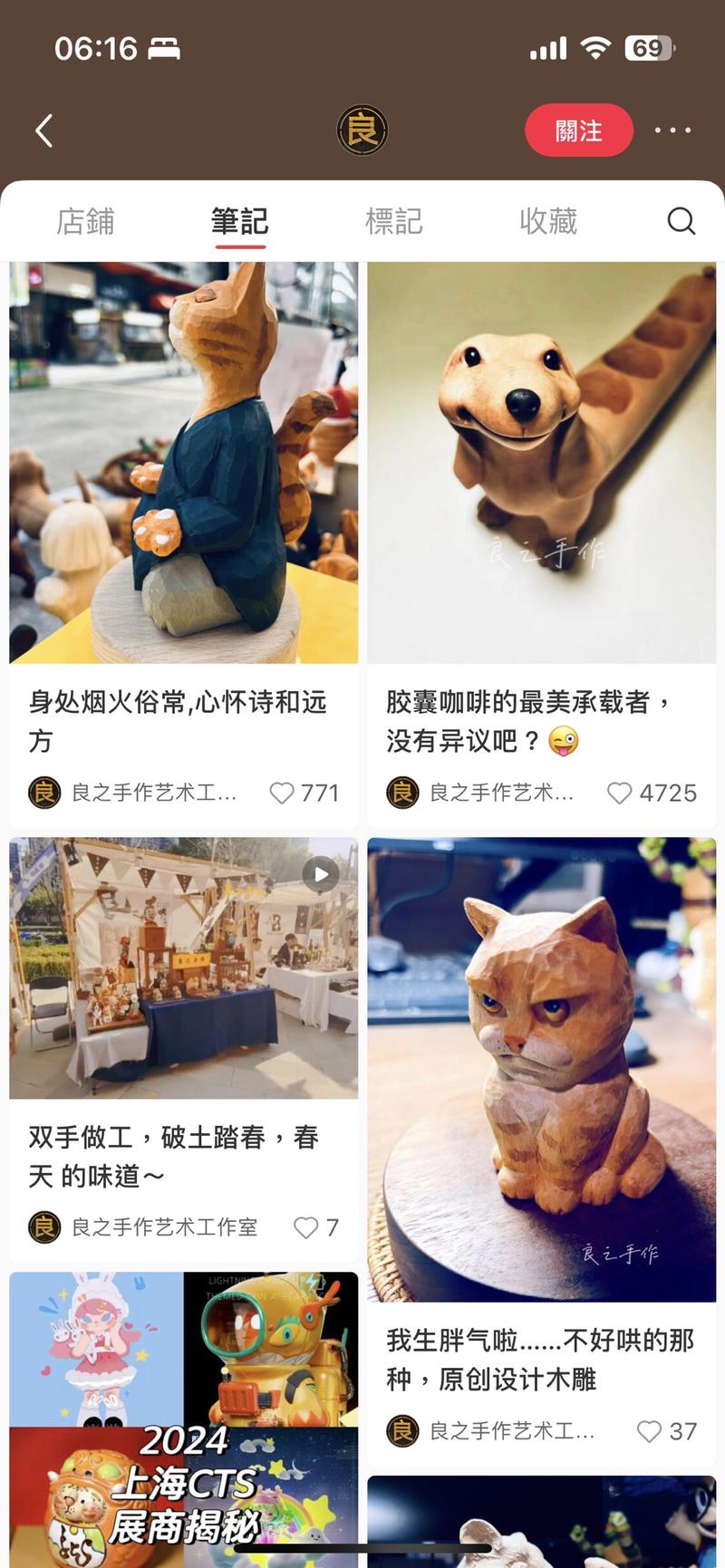Like the note with 771 likes
Screen dimensions: 725x1568
pyautogui.click(x=282, y=793)
